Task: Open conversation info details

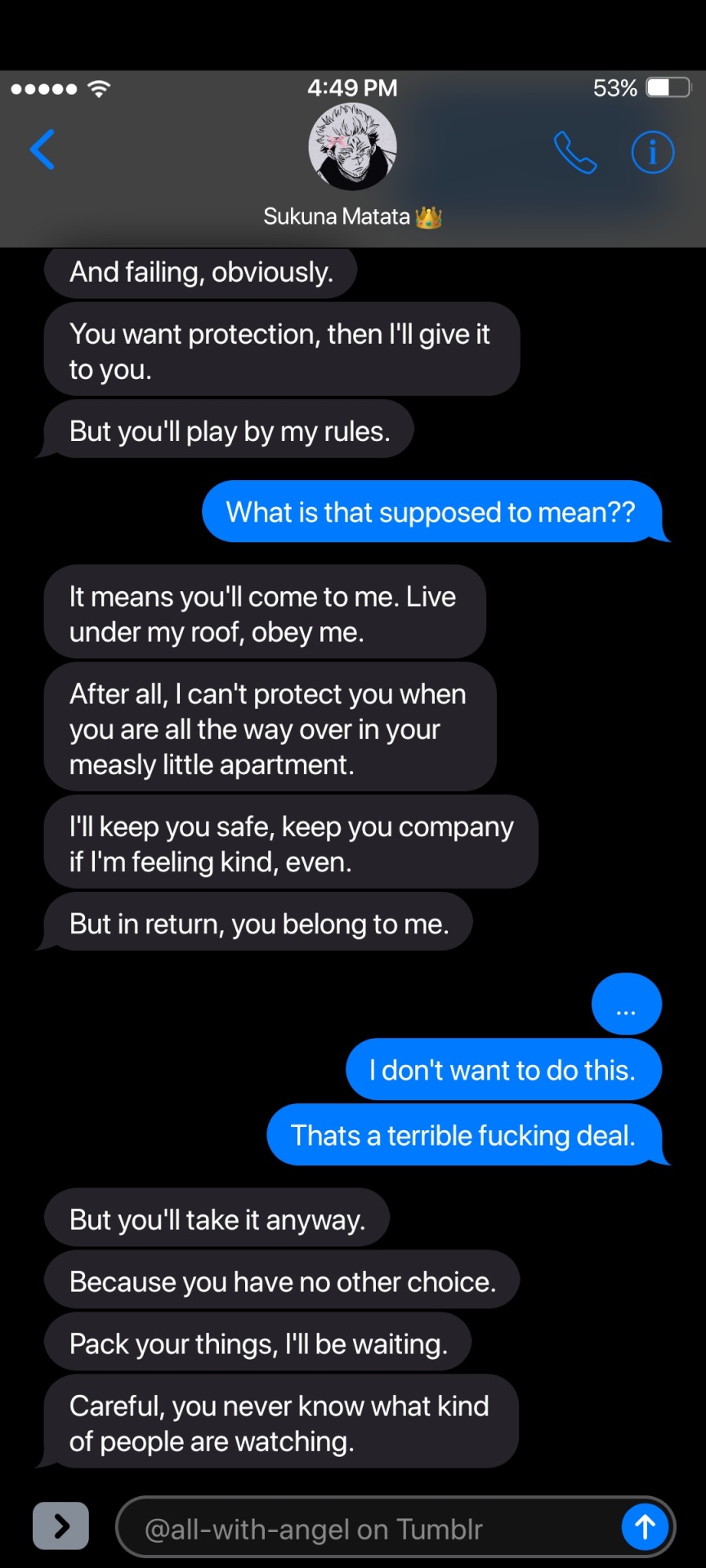Action: [x=652, y=153]
